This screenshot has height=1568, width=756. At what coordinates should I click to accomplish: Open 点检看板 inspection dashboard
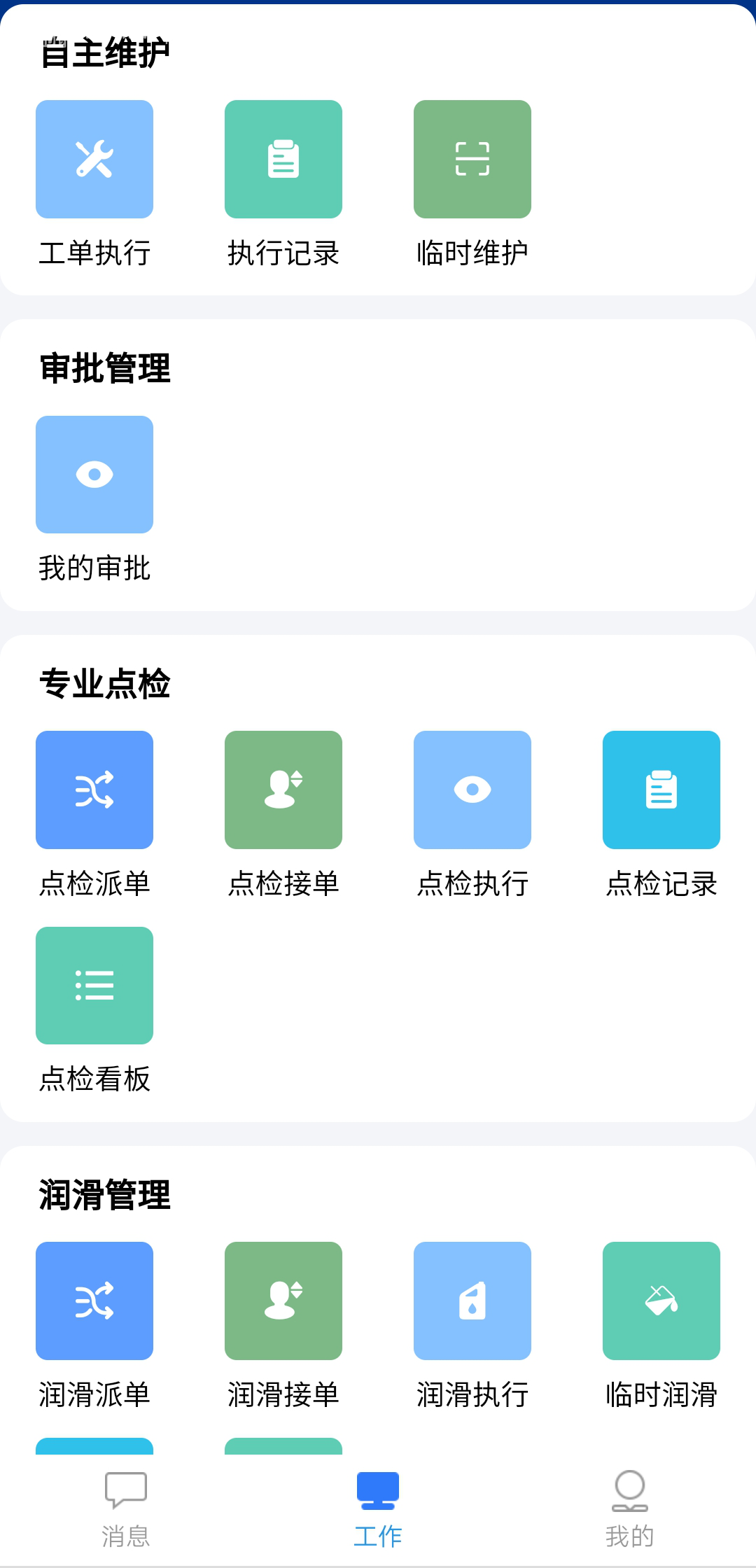[94, 986]
